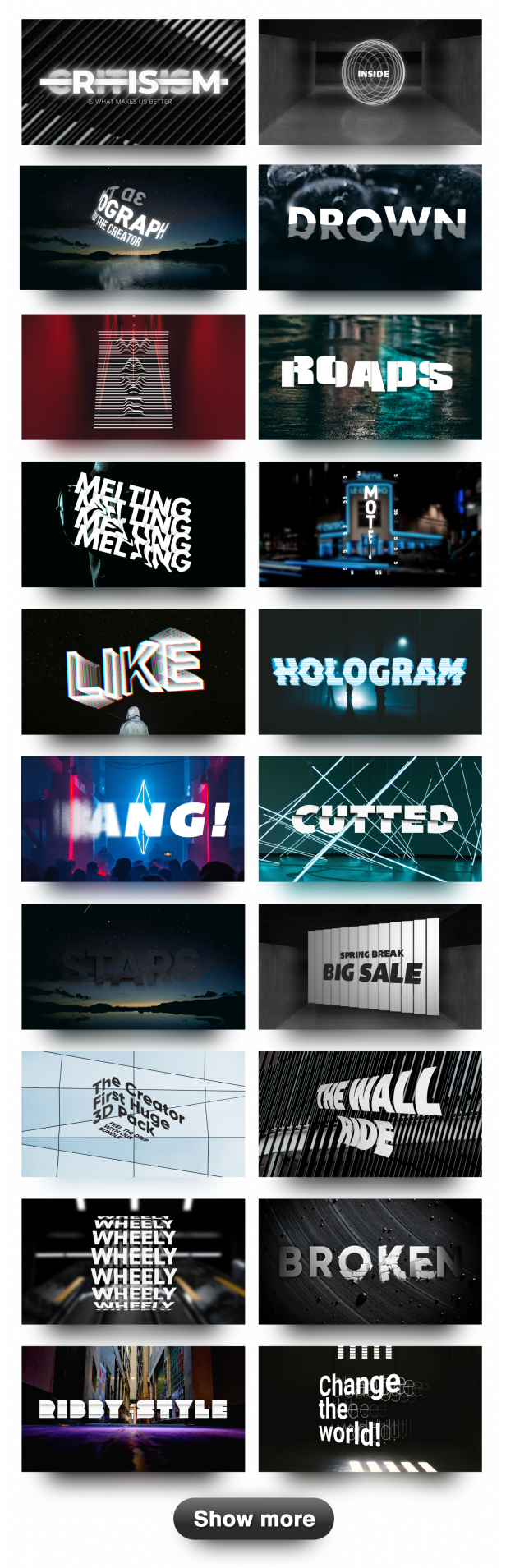View the BROKEN shattered text thumbnail

[x=370, y=1261]
